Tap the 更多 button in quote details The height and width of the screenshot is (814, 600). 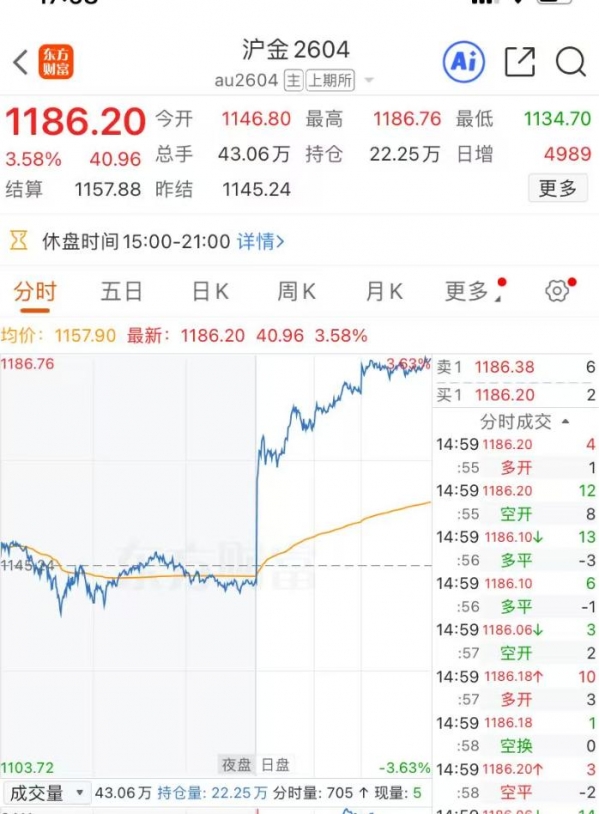pyautogui.click(x=558, y=188)
